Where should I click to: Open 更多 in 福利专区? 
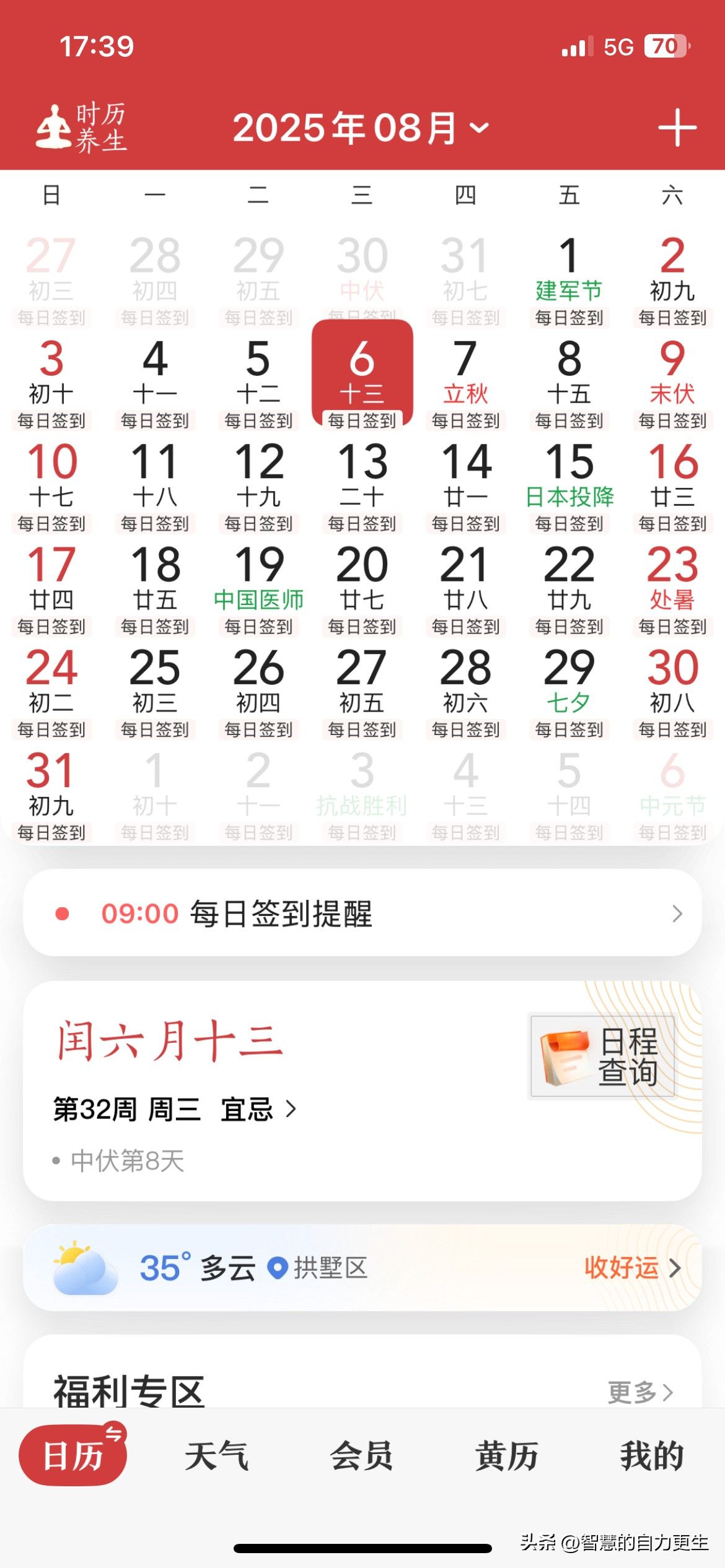coord(639,1392)
